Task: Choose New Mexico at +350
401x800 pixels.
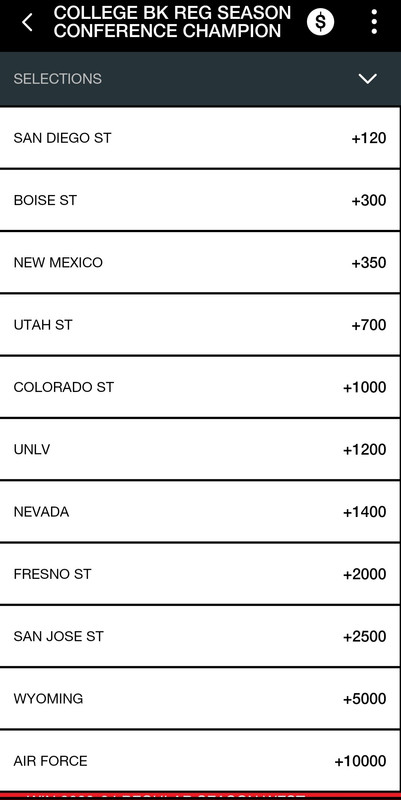Action: click(x=200, y=262)
